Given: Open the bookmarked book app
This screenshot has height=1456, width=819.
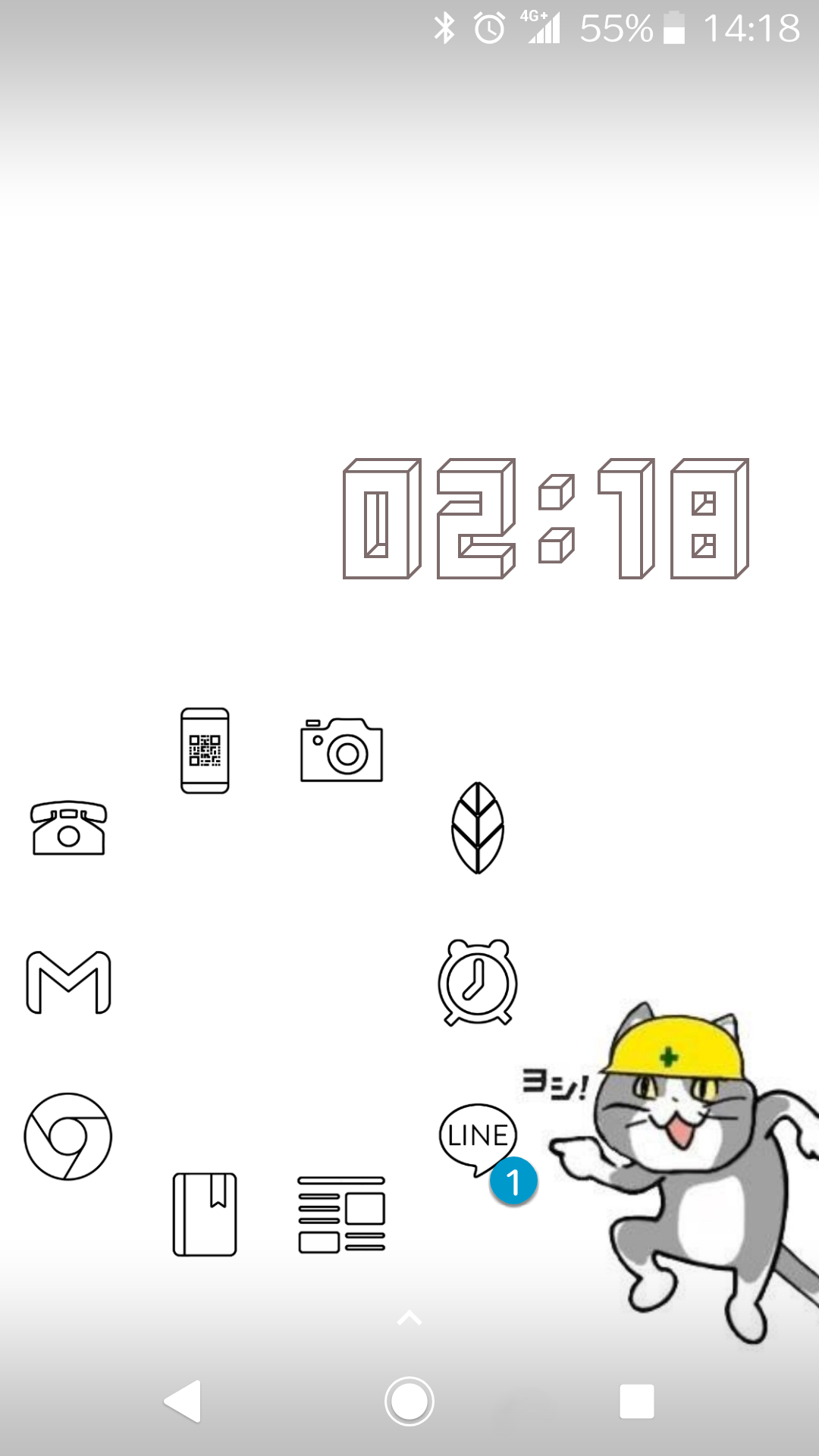Looking at the screenshot, I should 205,1214.
